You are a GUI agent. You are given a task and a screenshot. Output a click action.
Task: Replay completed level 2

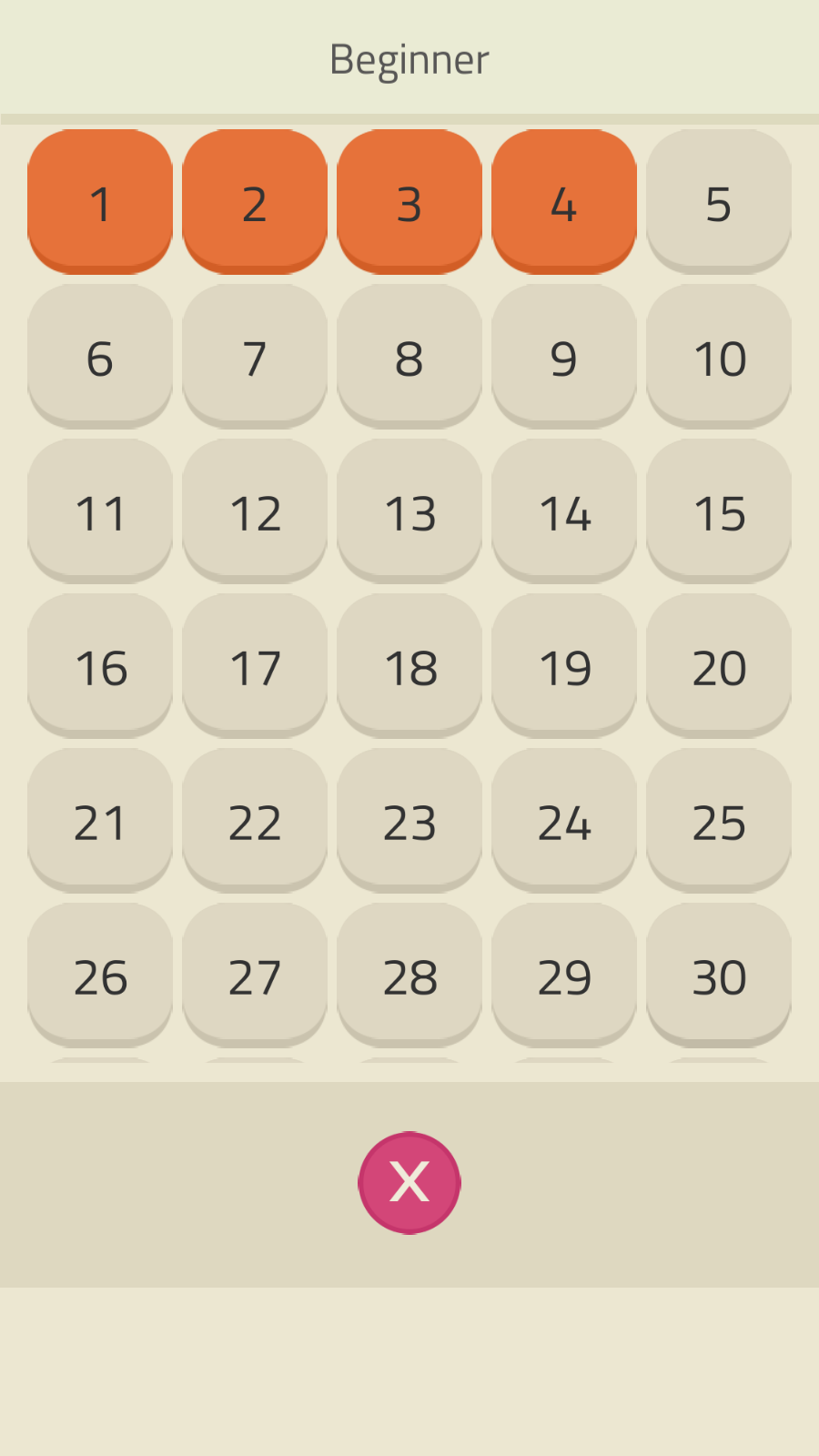pos(255,202)
